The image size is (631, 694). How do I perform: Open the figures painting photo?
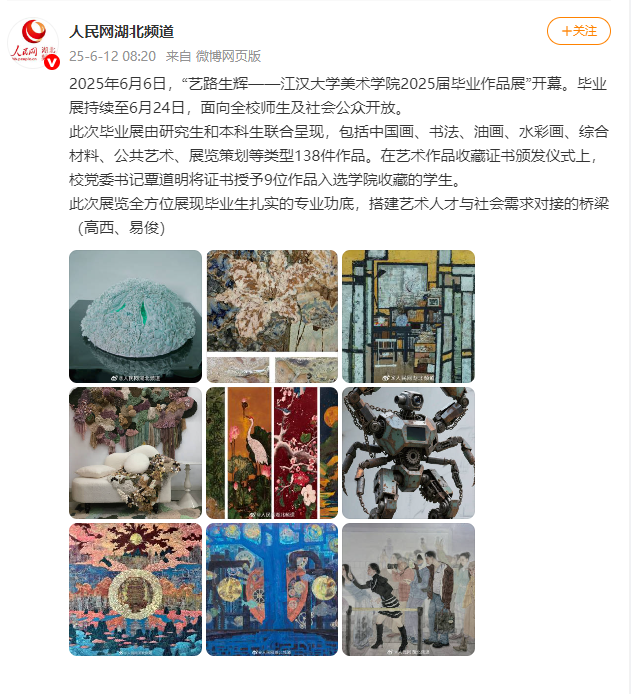click(x=408, y=589)
